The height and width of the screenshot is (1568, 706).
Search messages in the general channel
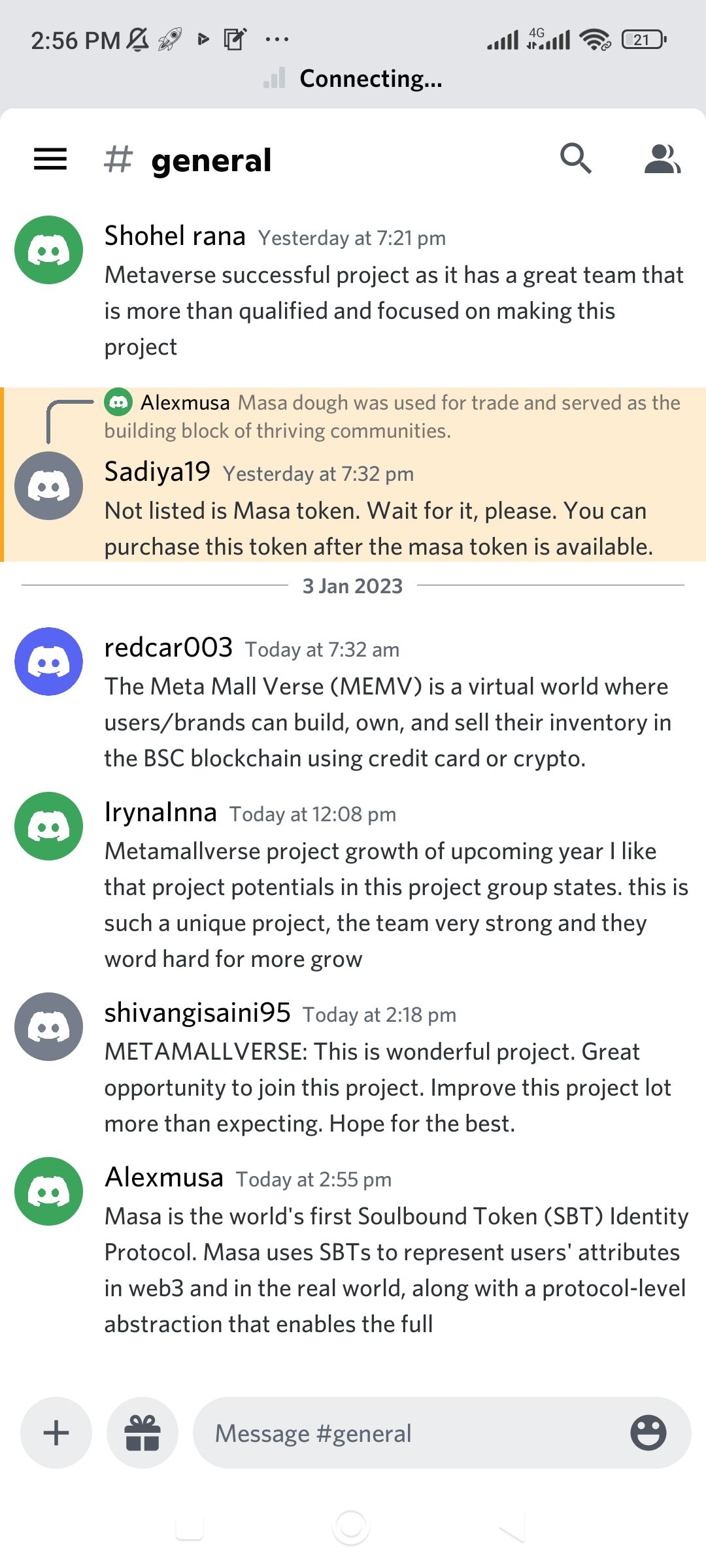[x=575, y=159]
